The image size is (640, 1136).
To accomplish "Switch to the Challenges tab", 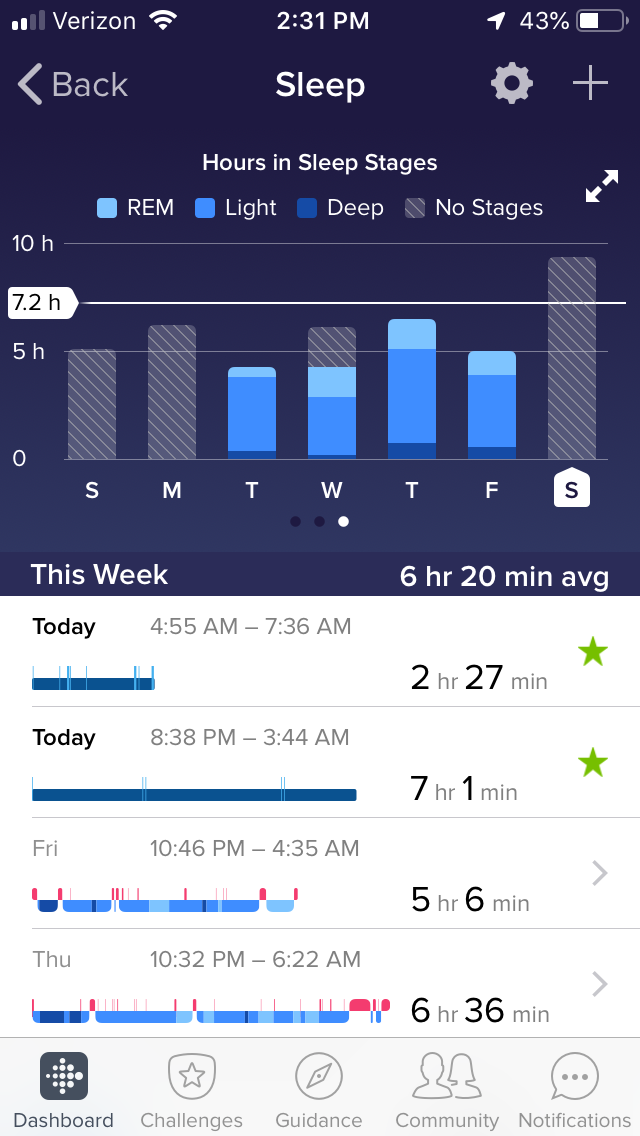I will [x=191, y=1091].
